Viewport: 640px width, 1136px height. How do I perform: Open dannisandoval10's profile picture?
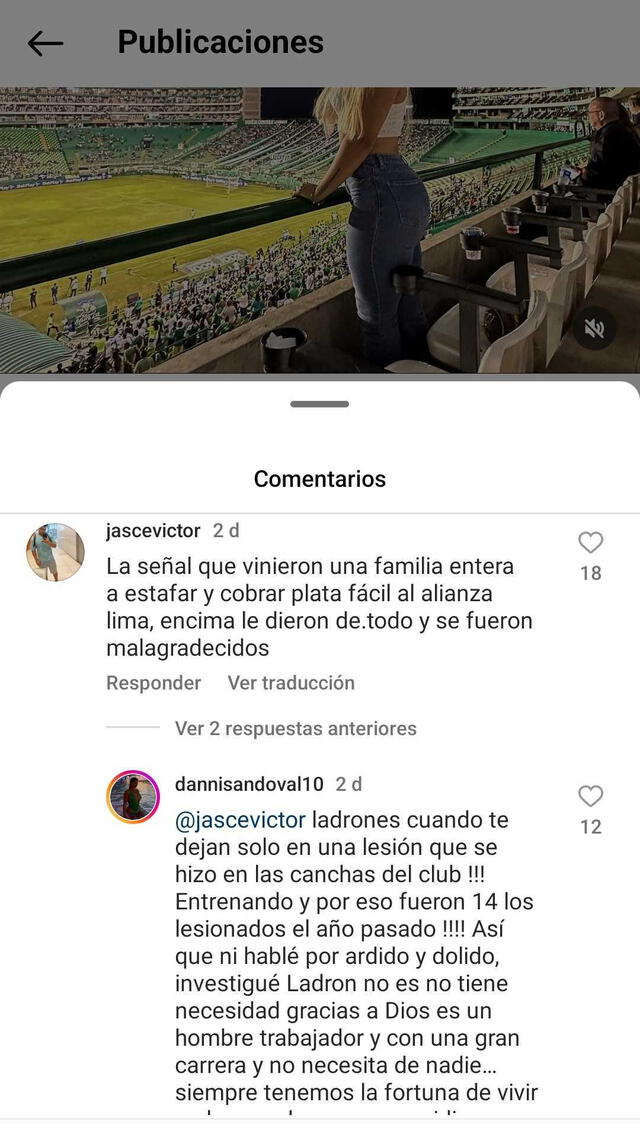[x=133, y=797]
